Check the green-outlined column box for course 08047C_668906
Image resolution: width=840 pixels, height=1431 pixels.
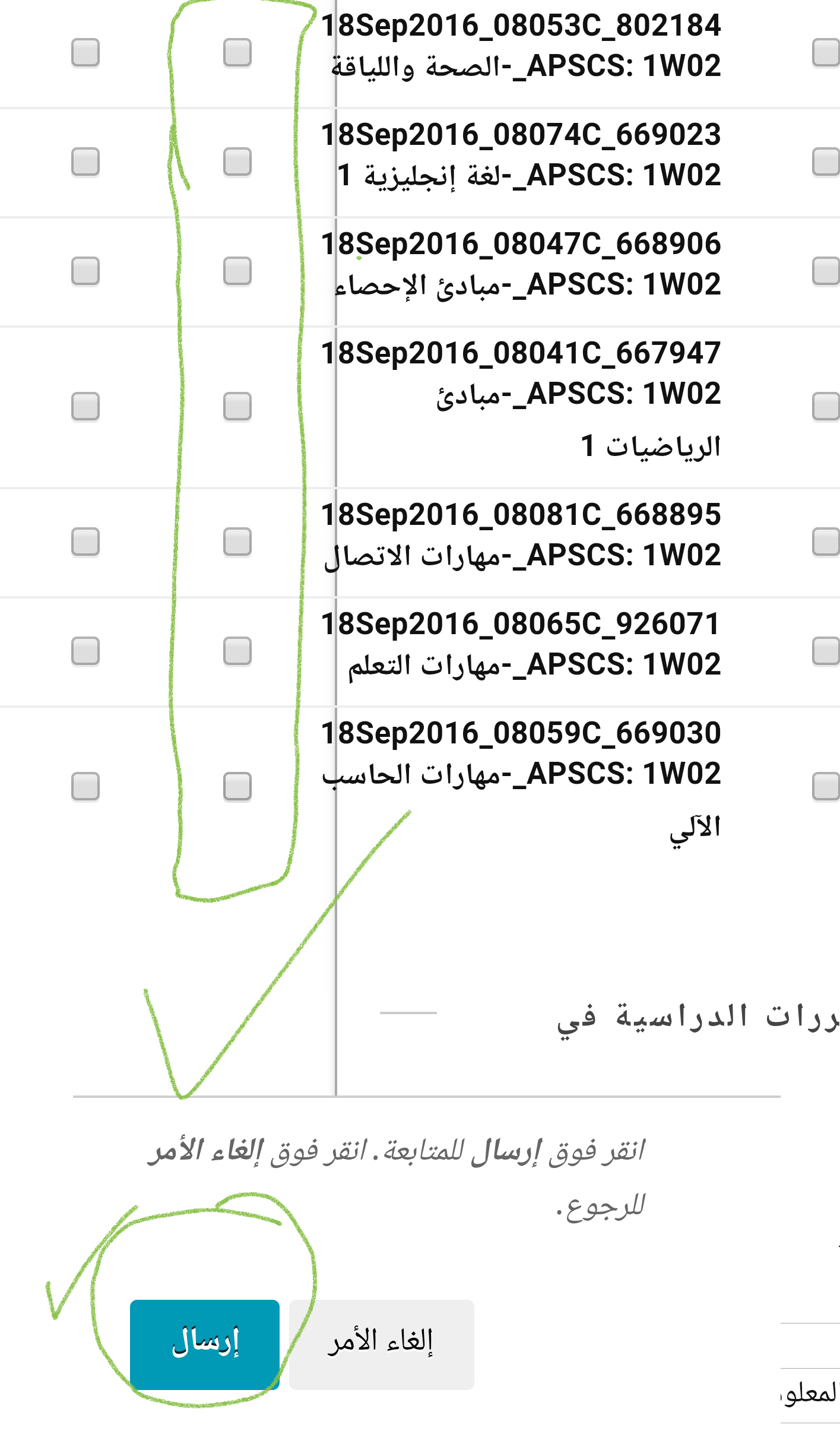[237, 271]
